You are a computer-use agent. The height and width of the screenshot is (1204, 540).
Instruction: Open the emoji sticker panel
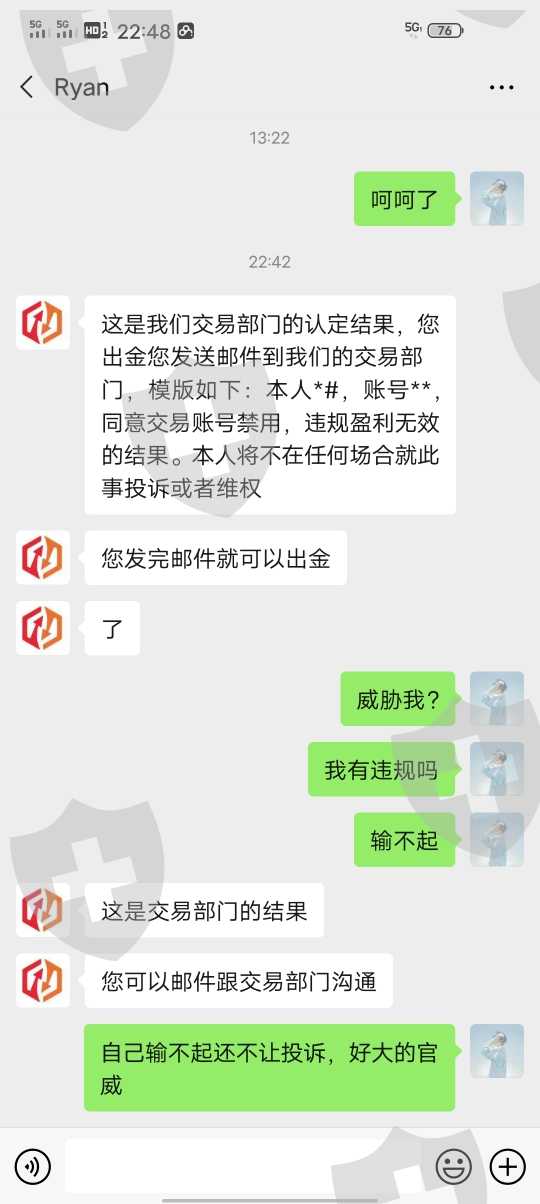[454, 1166]
